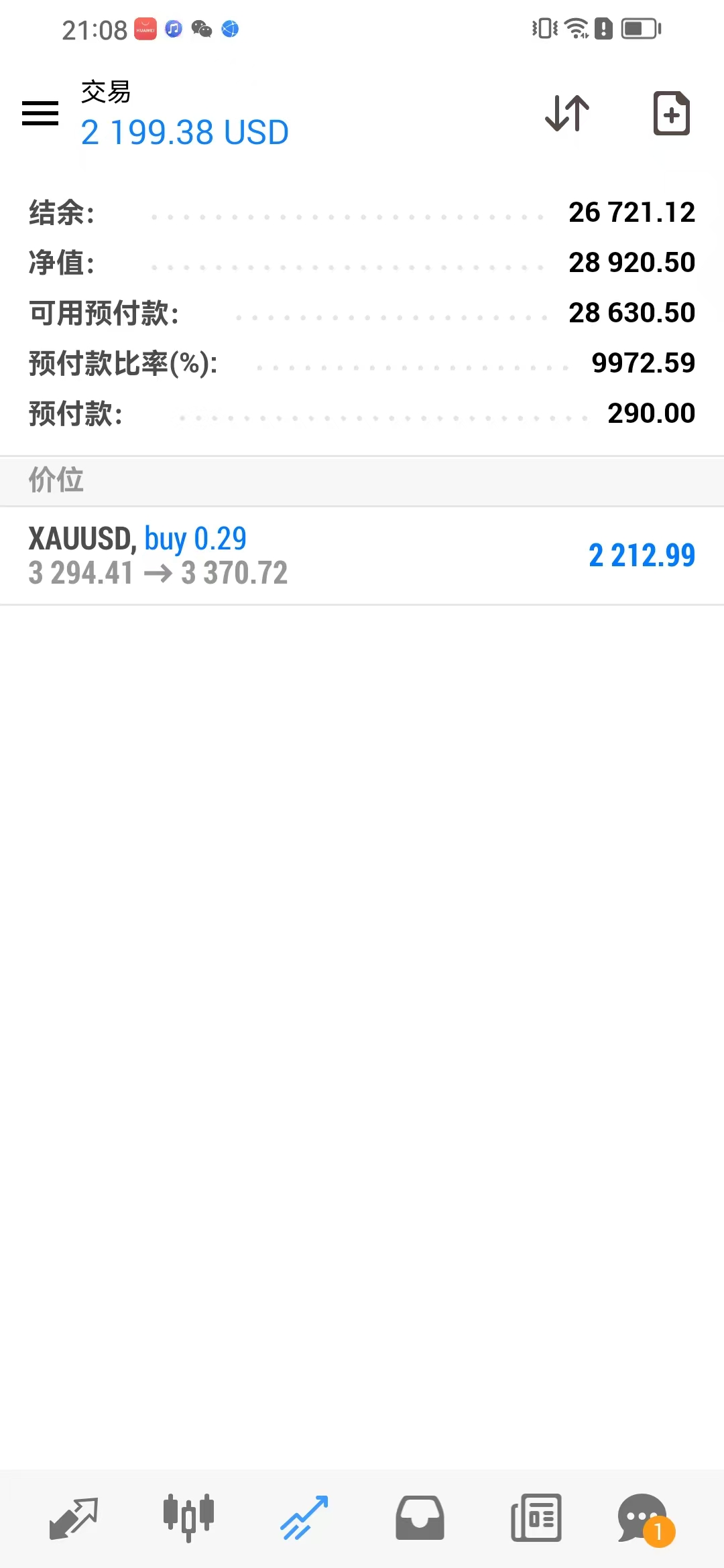Switch to the Quotes tab with the arrows icon

tap(74, 1518)
